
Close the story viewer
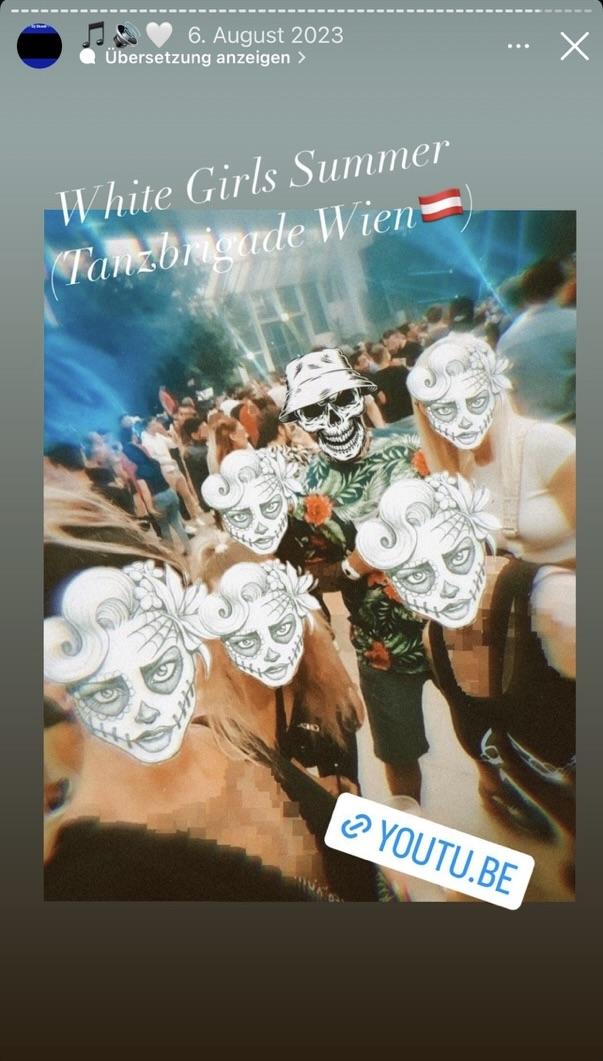pos(574,46)
